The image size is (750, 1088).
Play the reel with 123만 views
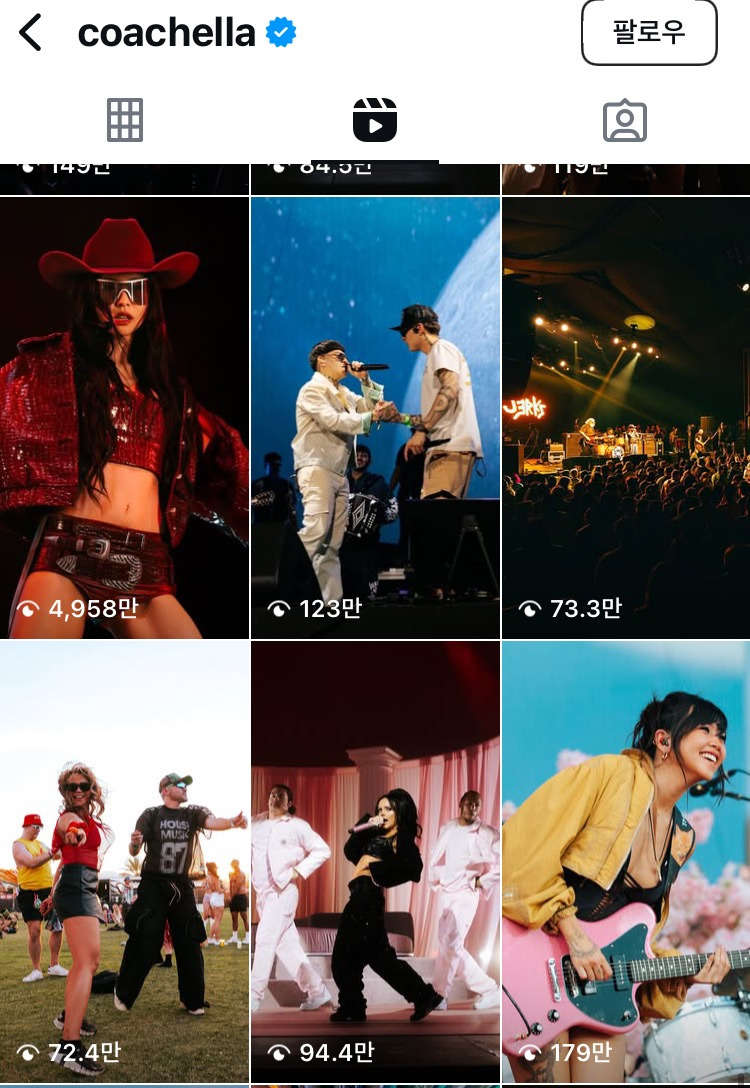[375, 417]
